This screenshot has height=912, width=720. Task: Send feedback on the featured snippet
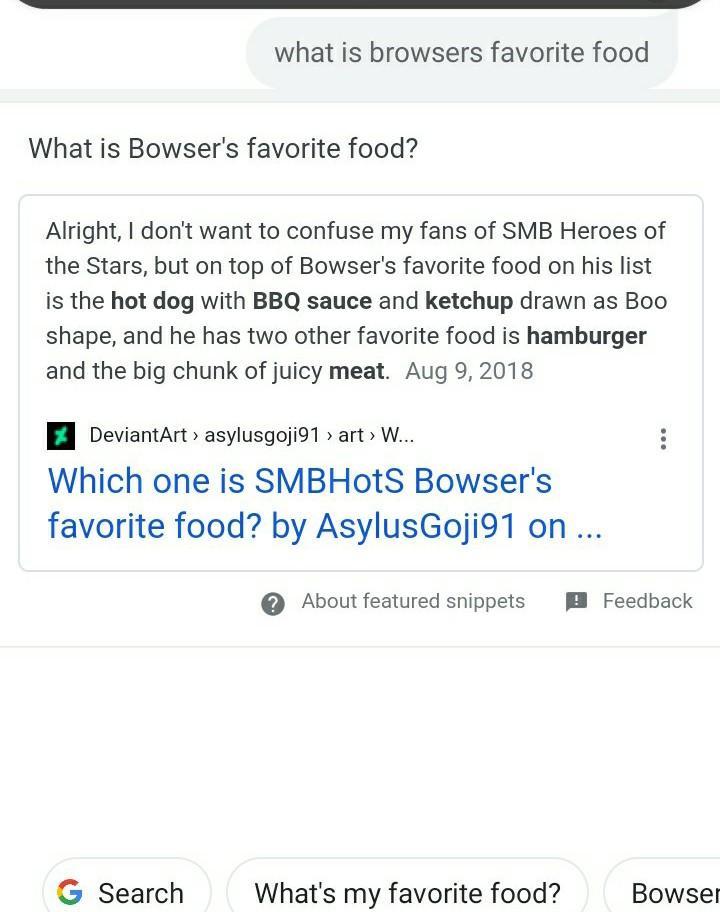(x=629, y=602)
